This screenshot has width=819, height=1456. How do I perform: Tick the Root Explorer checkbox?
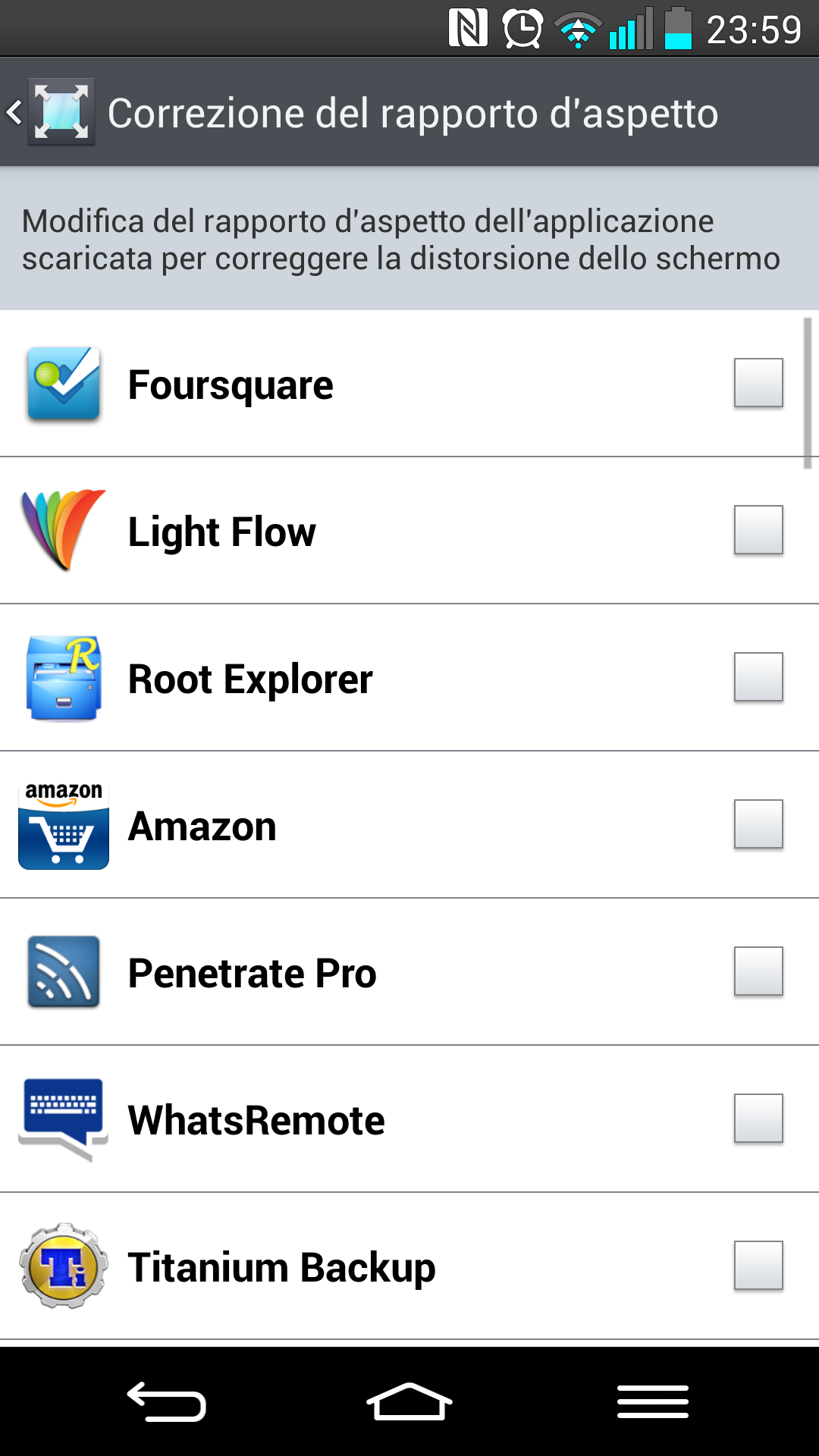[x=758, y=677]
